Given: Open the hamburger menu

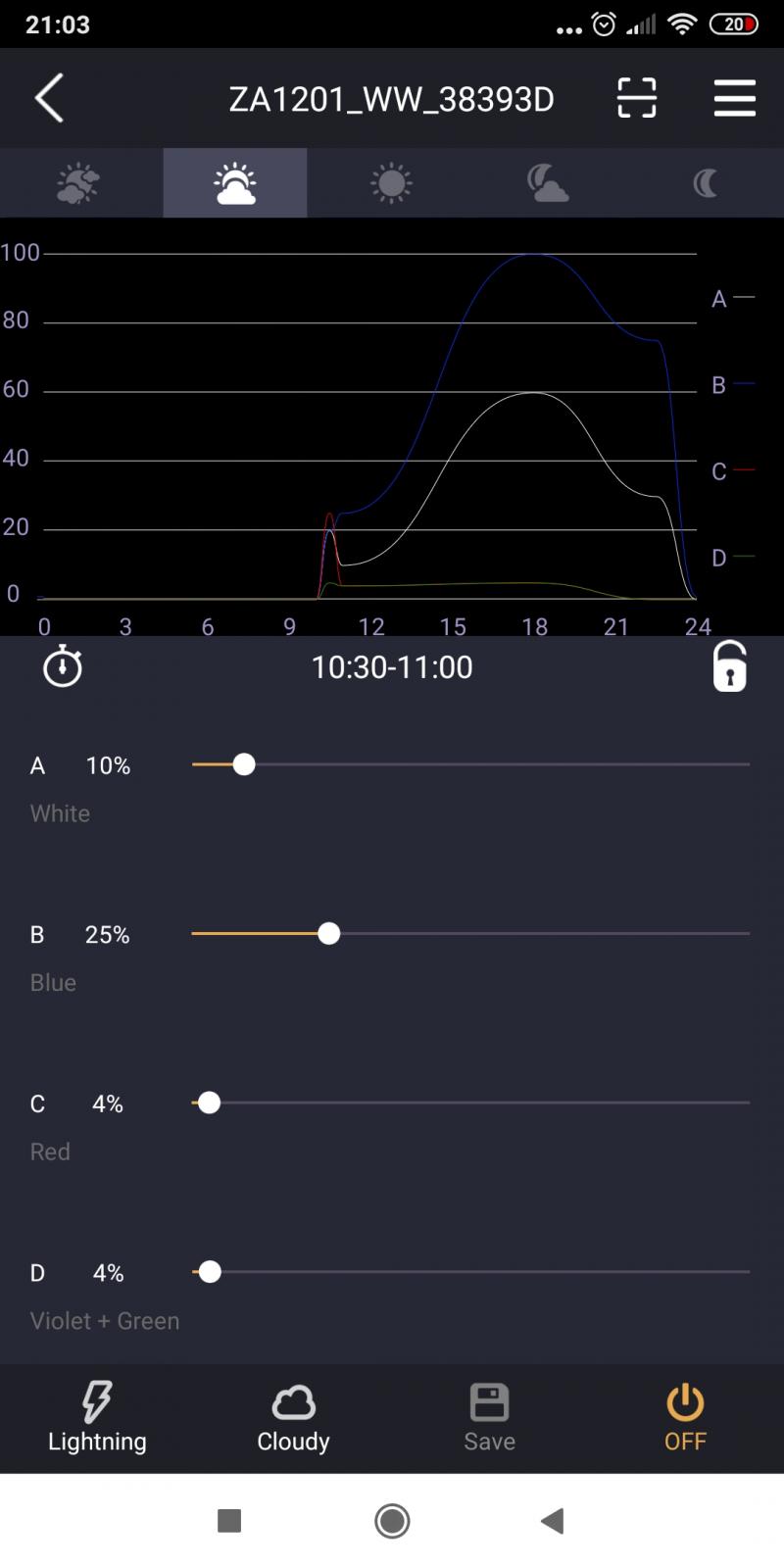Looking at the screenshot, I should tap(734, 98).
